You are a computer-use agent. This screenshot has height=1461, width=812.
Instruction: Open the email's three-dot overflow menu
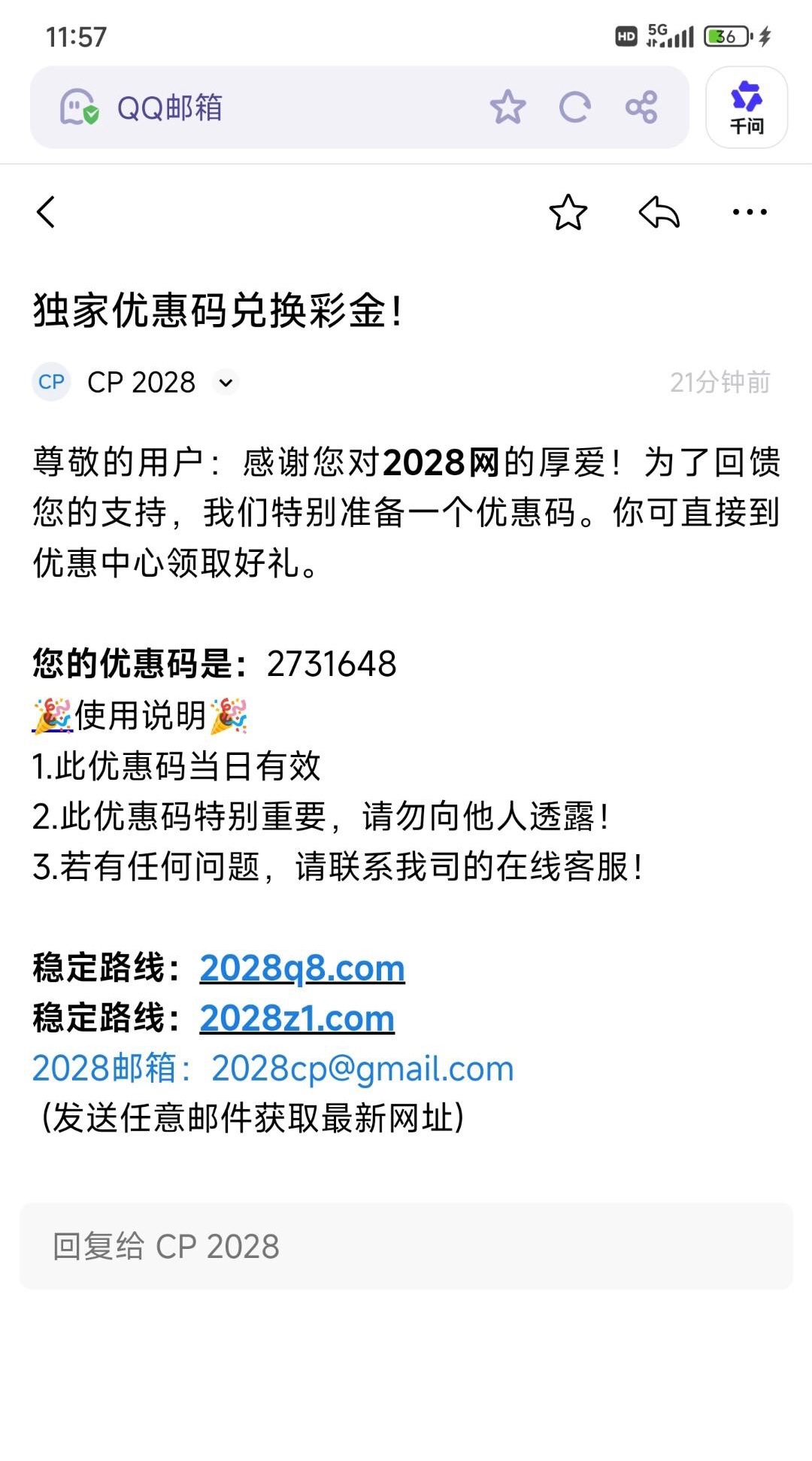click(750, 212)
